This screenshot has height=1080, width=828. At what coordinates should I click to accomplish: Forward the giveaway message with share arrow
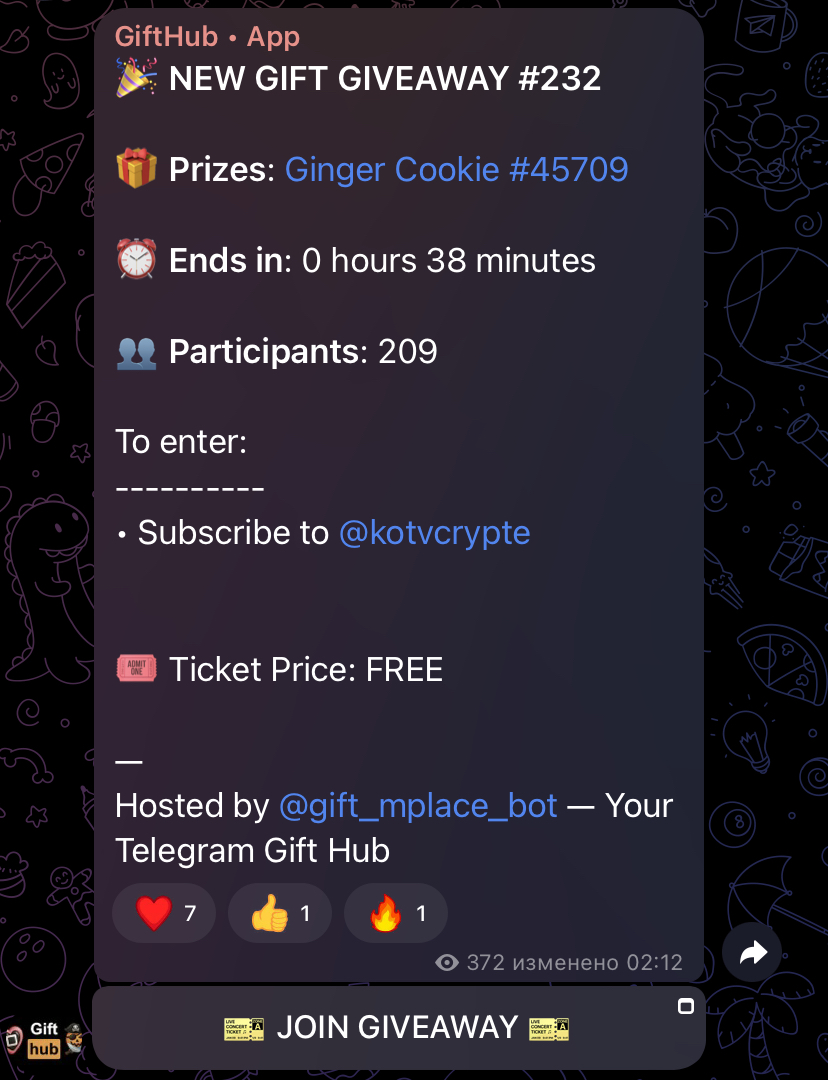pyautogui.click(x=752, y=952)
